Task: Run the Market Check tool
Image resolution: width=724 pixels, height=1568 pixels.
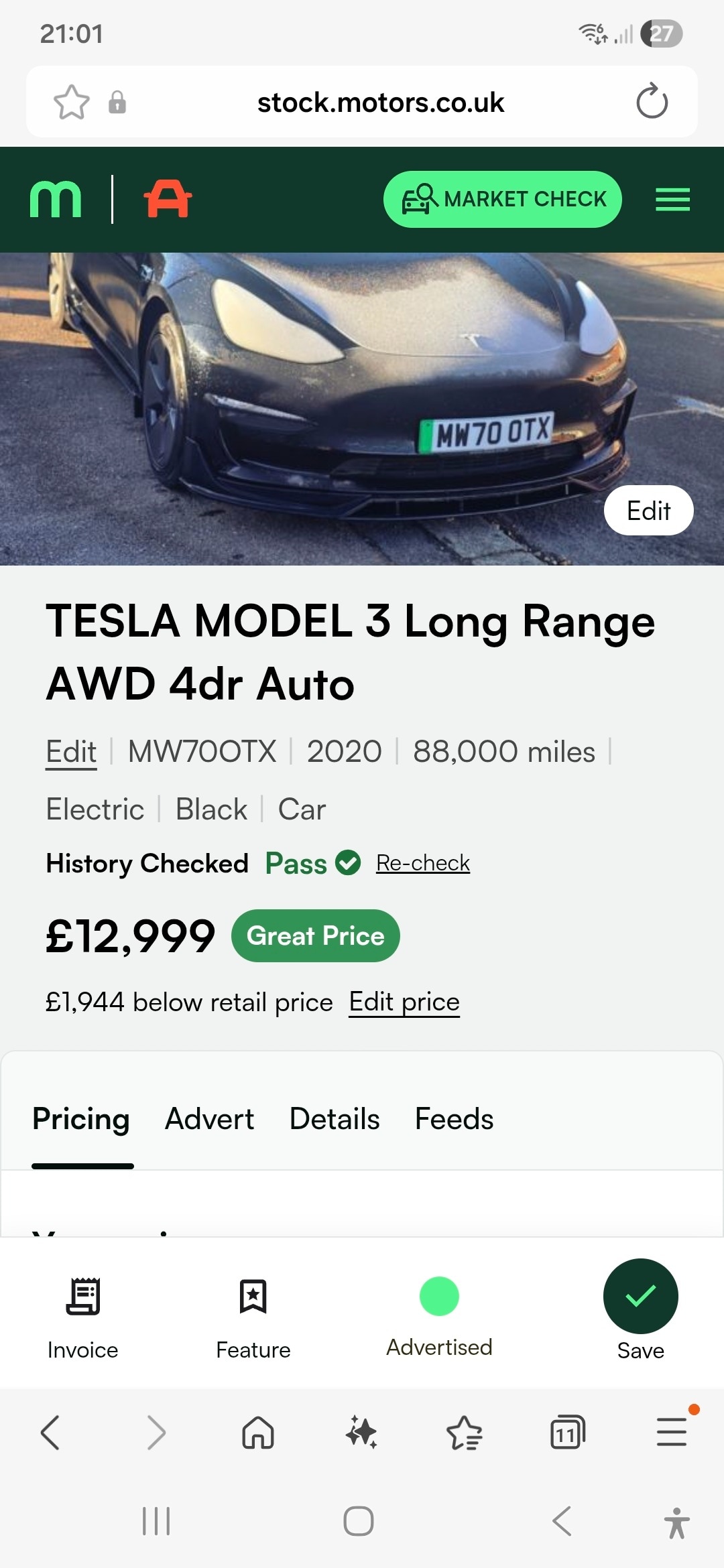Action: point(501,199)
